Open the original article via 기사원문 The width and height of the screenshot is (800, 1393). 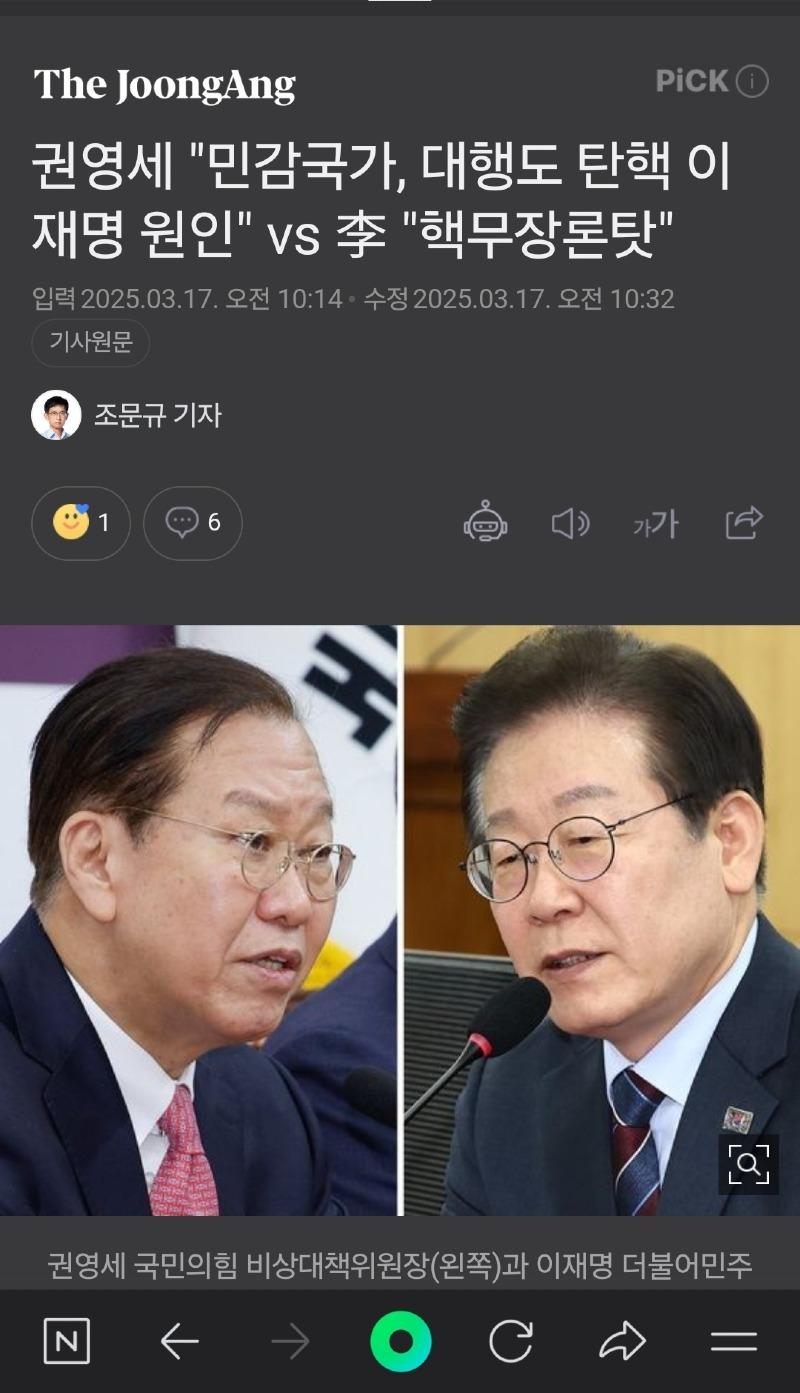(91, 343)
